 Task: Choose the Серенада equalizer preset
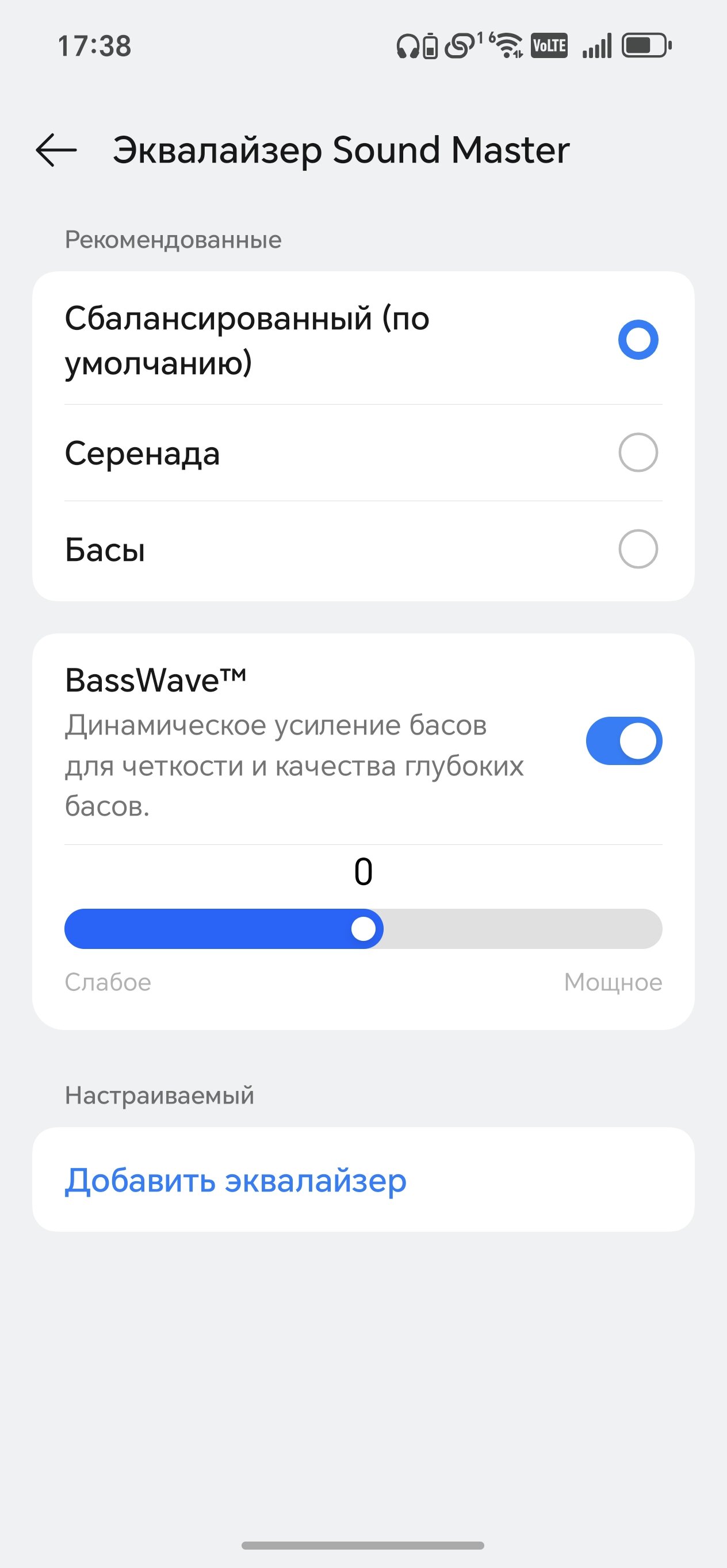pos(363,453)
